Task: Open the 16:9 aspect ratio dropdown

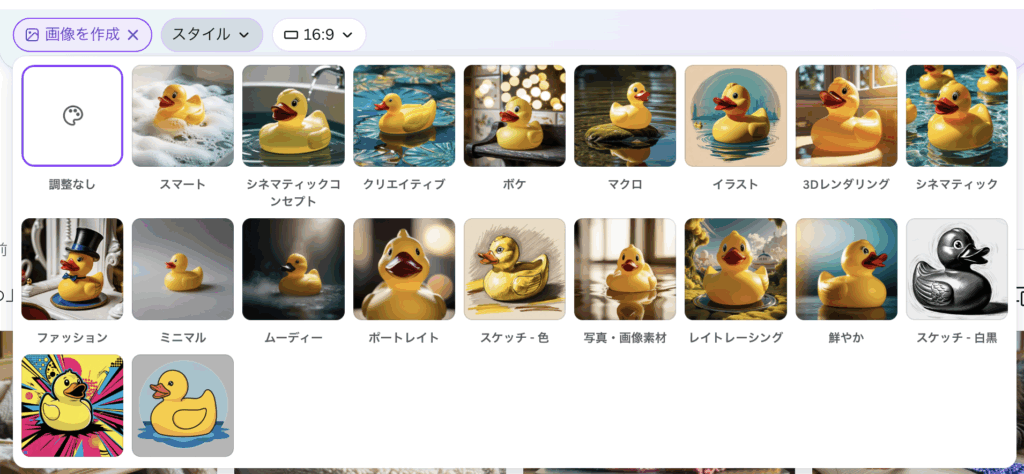Action: 318,35
